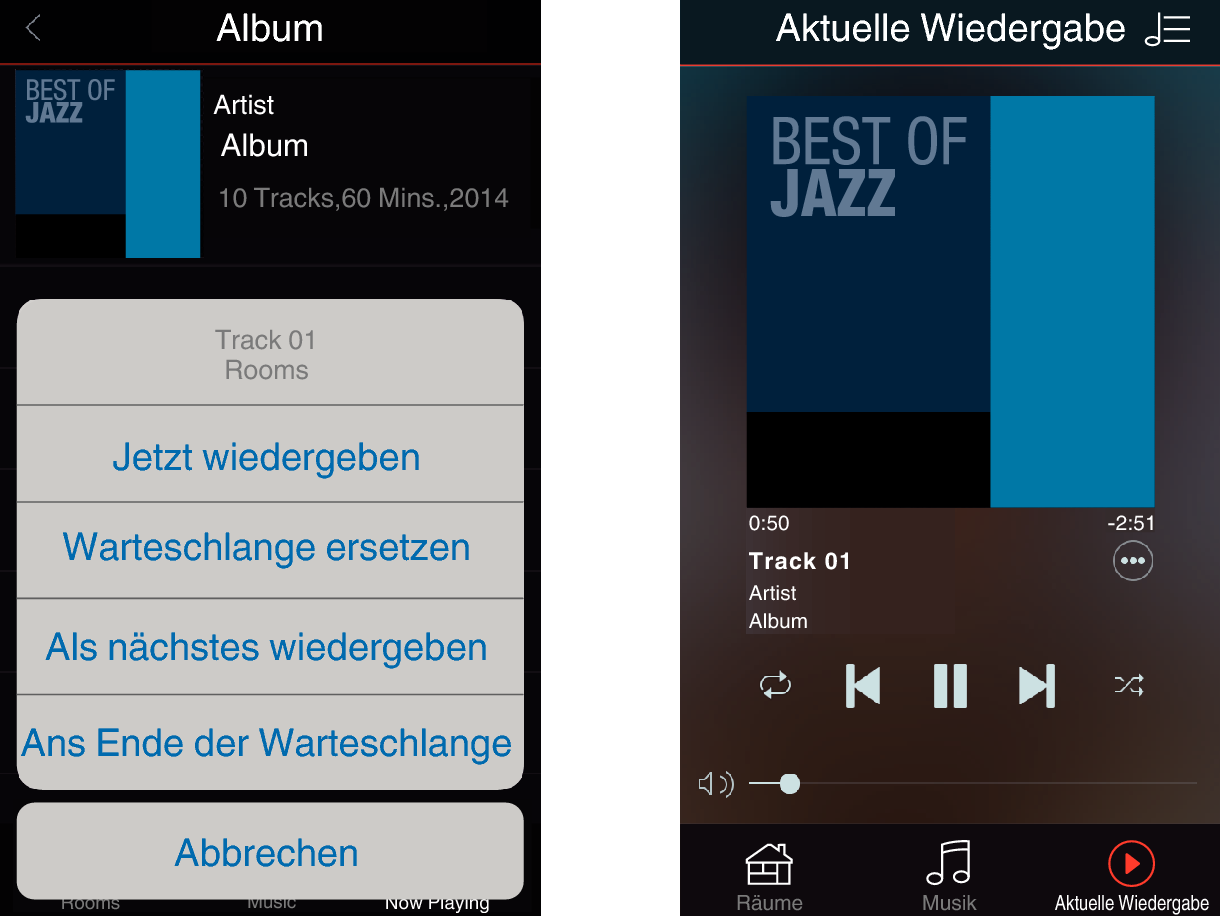Screen dimensions: 1220x916
Task: Toggle repeat mode
Action: coord(775,685)
